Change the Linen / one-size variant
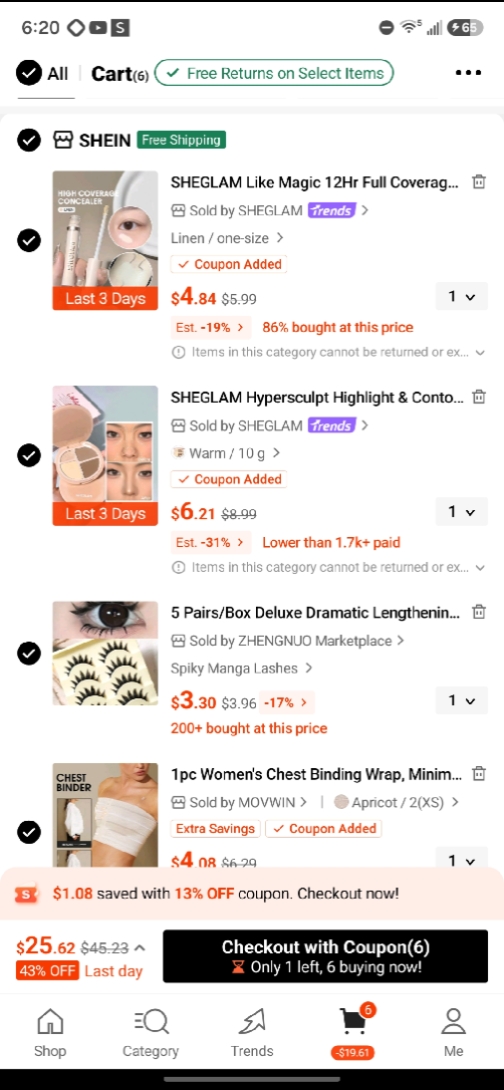 (x=227, y=238)
